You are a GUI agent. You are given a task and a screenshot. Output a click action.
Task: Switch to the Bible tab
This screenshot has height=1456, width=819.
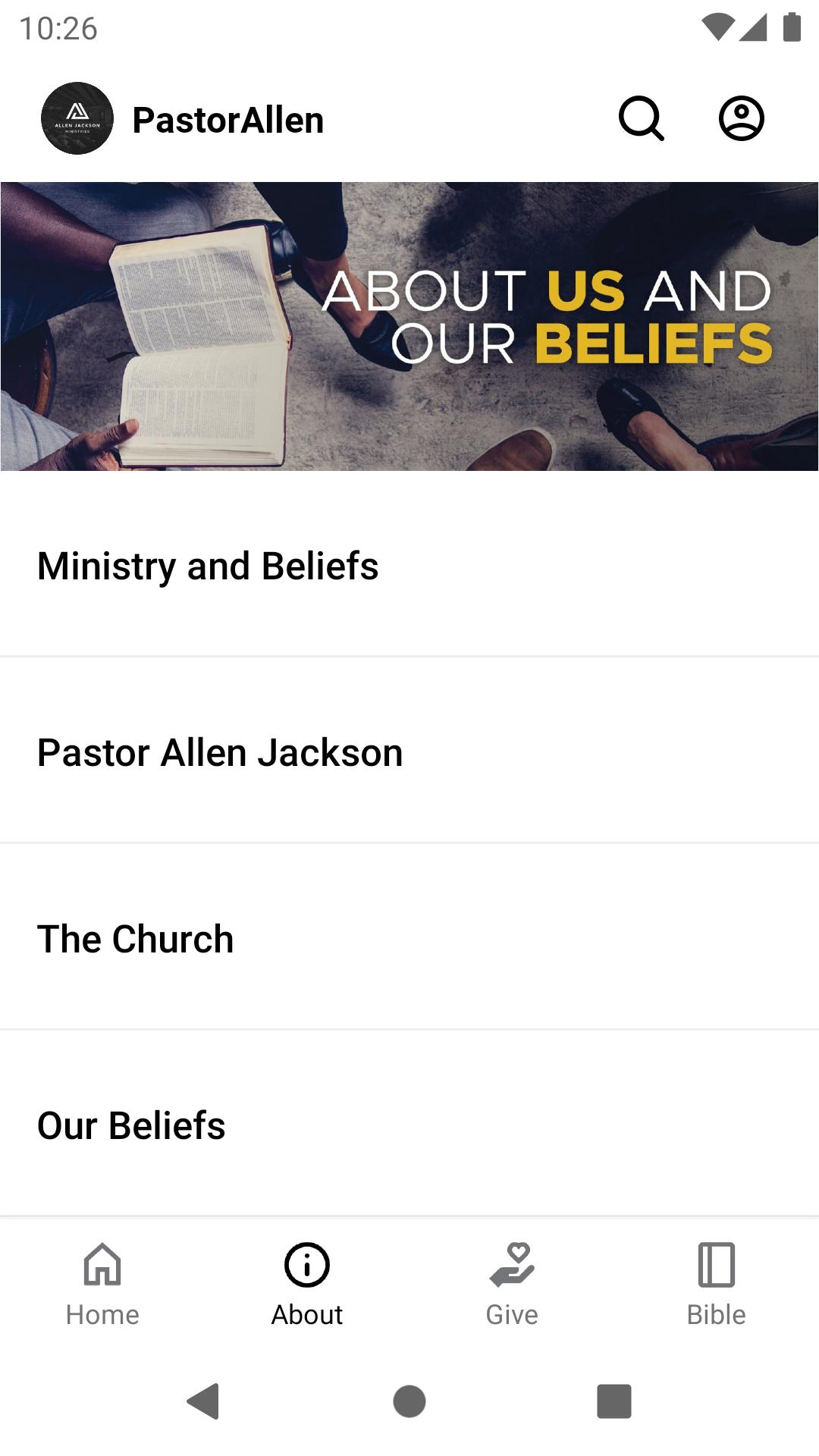pos(716,1283)
